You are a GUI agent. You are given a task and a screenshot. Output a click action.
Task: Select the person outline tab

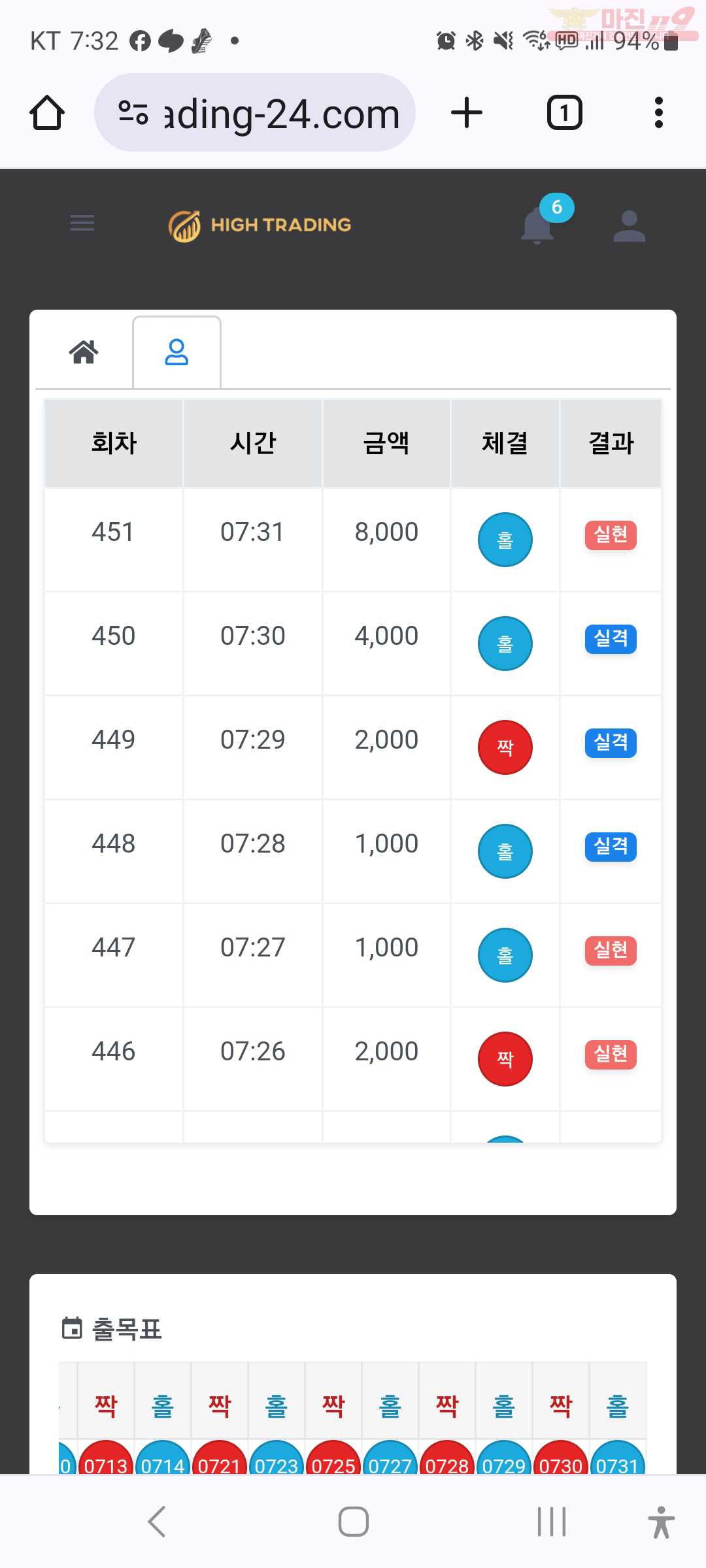tap(176, 351)
